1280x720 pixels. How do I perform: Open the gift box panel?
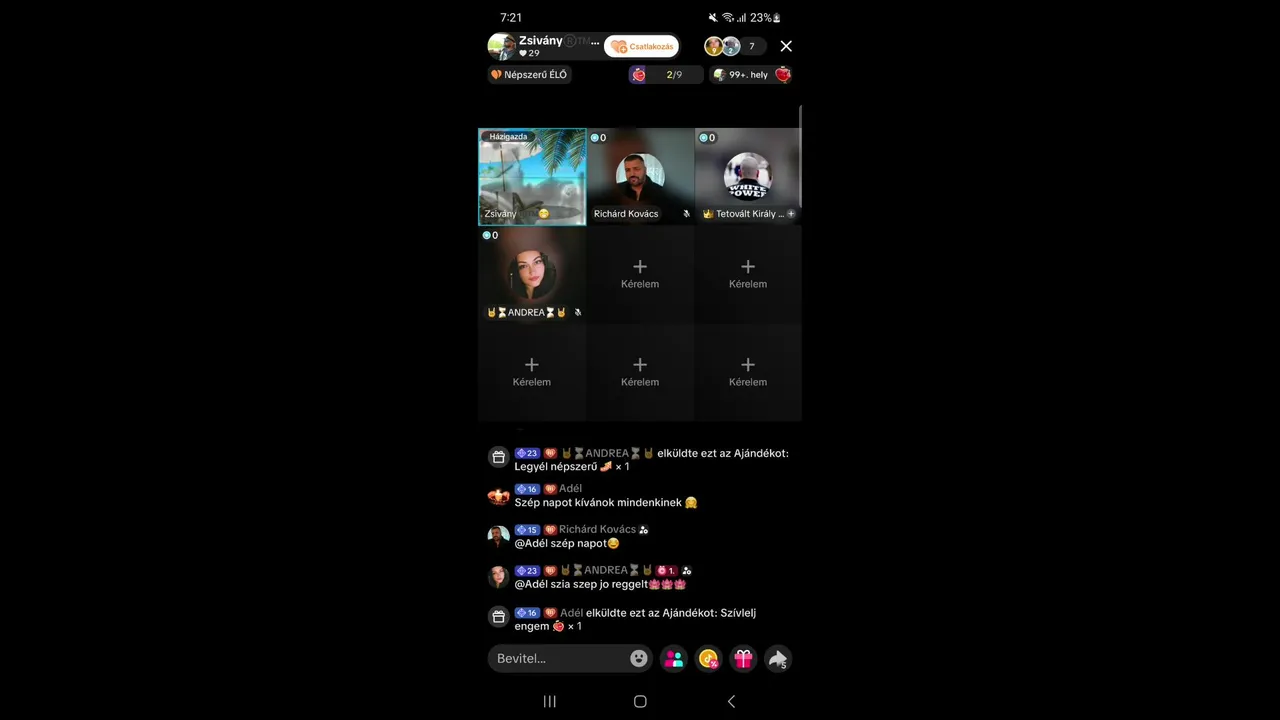coord(743,658)
